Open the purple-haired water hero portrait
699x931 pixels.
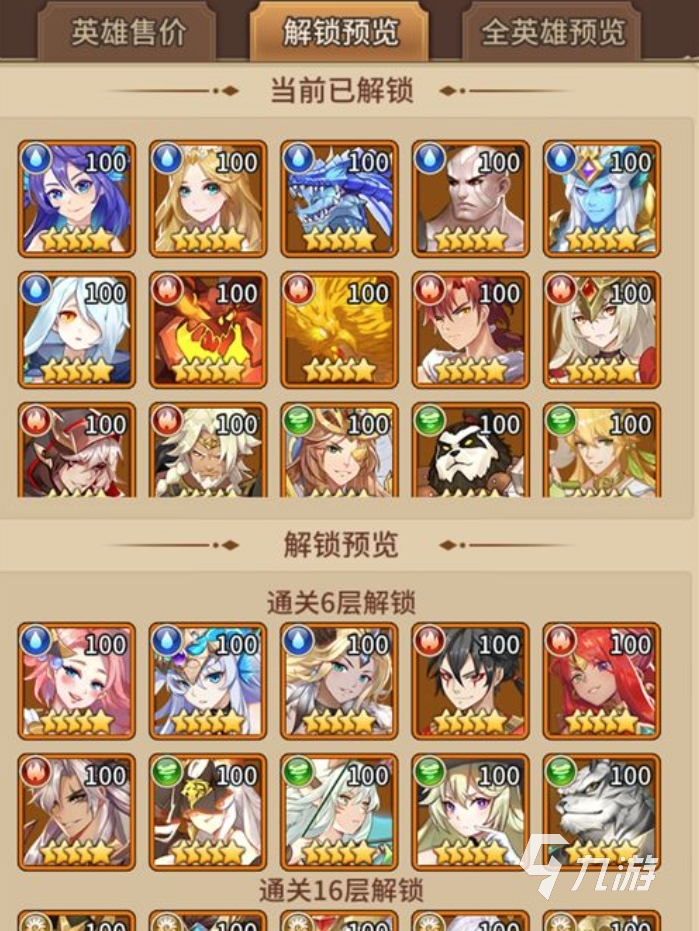[77, 199]
